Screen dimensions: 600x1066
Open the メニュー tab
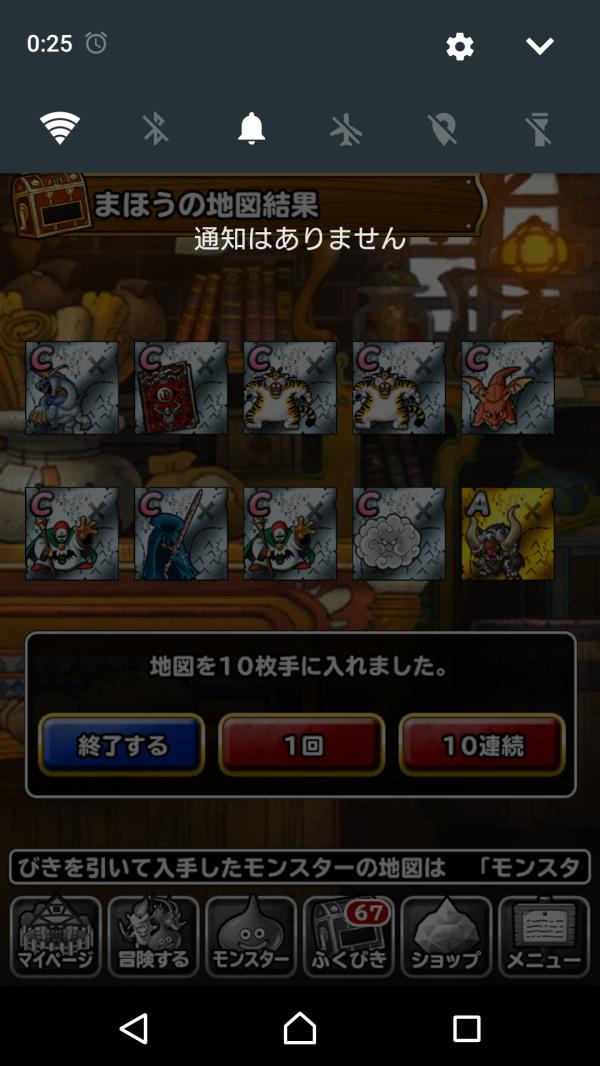tap(543, 937)
